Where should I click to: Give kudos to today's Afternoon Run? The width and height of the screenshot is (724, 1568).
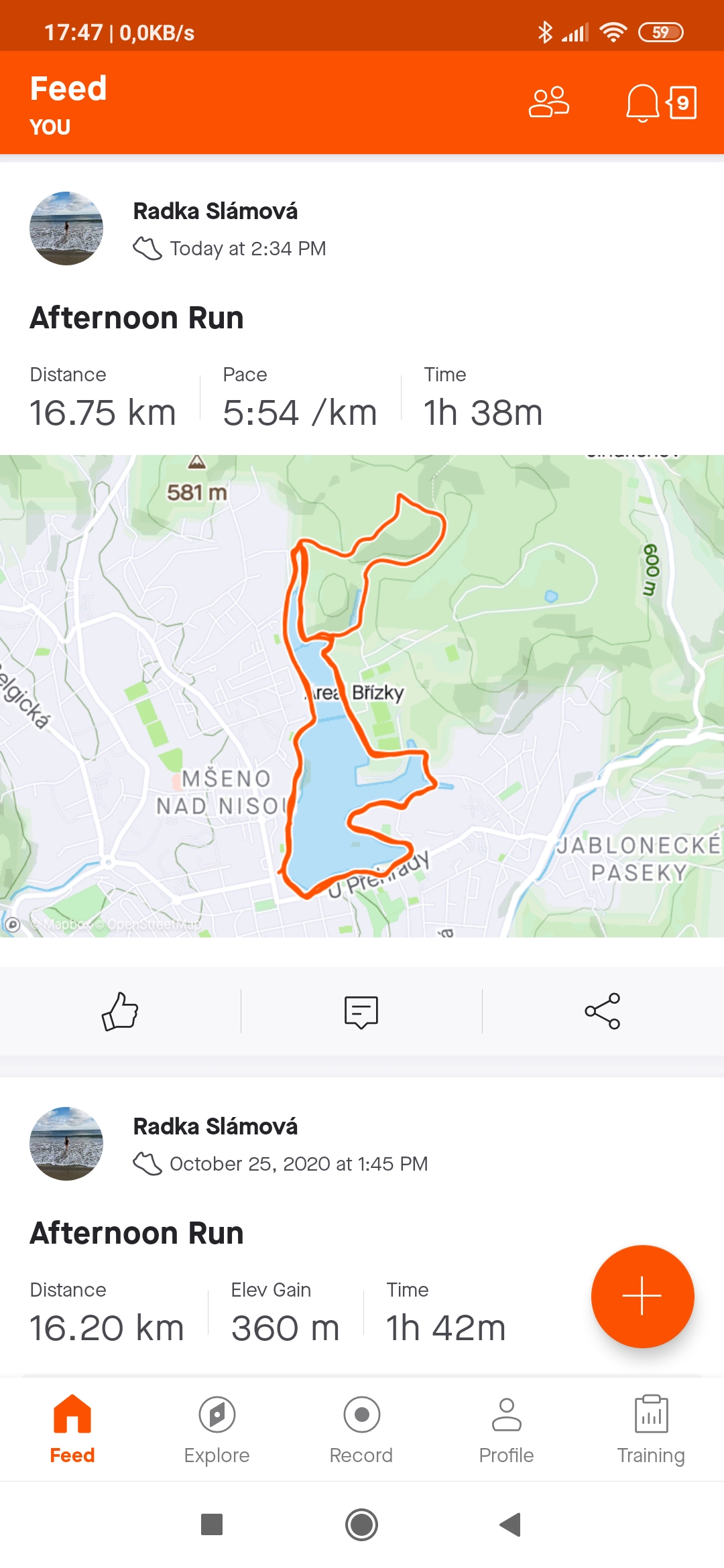coord(120,1010)
